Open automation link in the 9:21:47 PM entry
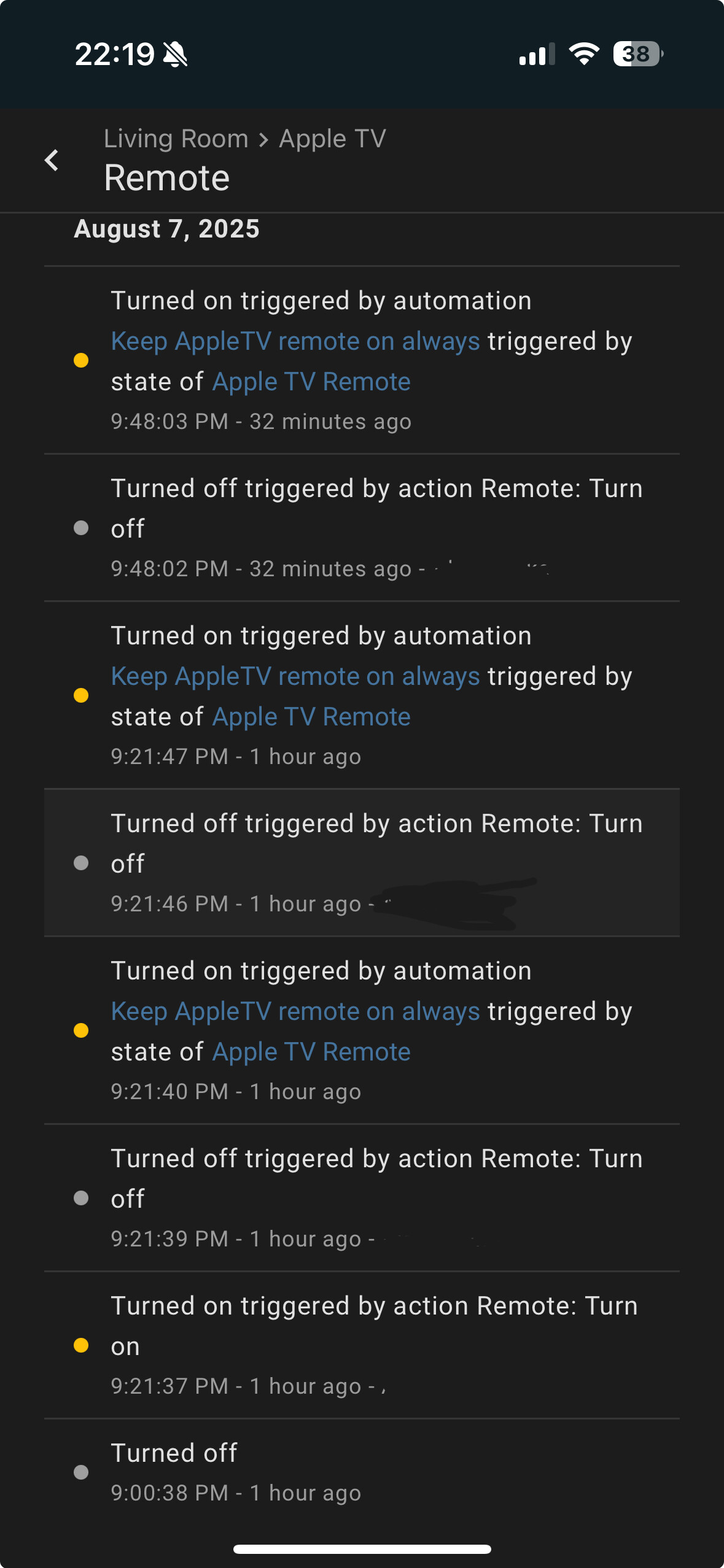 click(x=295, y=676)
